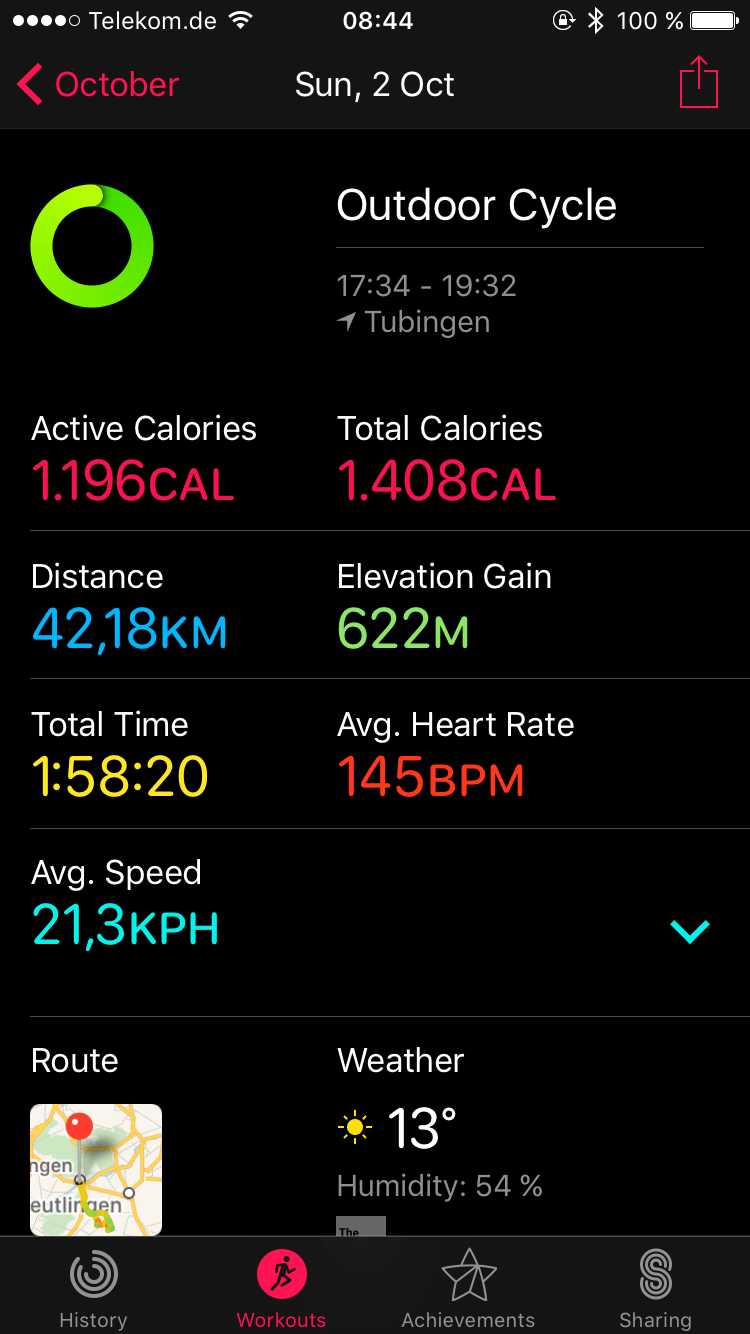Tap the green activity ring

click(x=92, y=245)
